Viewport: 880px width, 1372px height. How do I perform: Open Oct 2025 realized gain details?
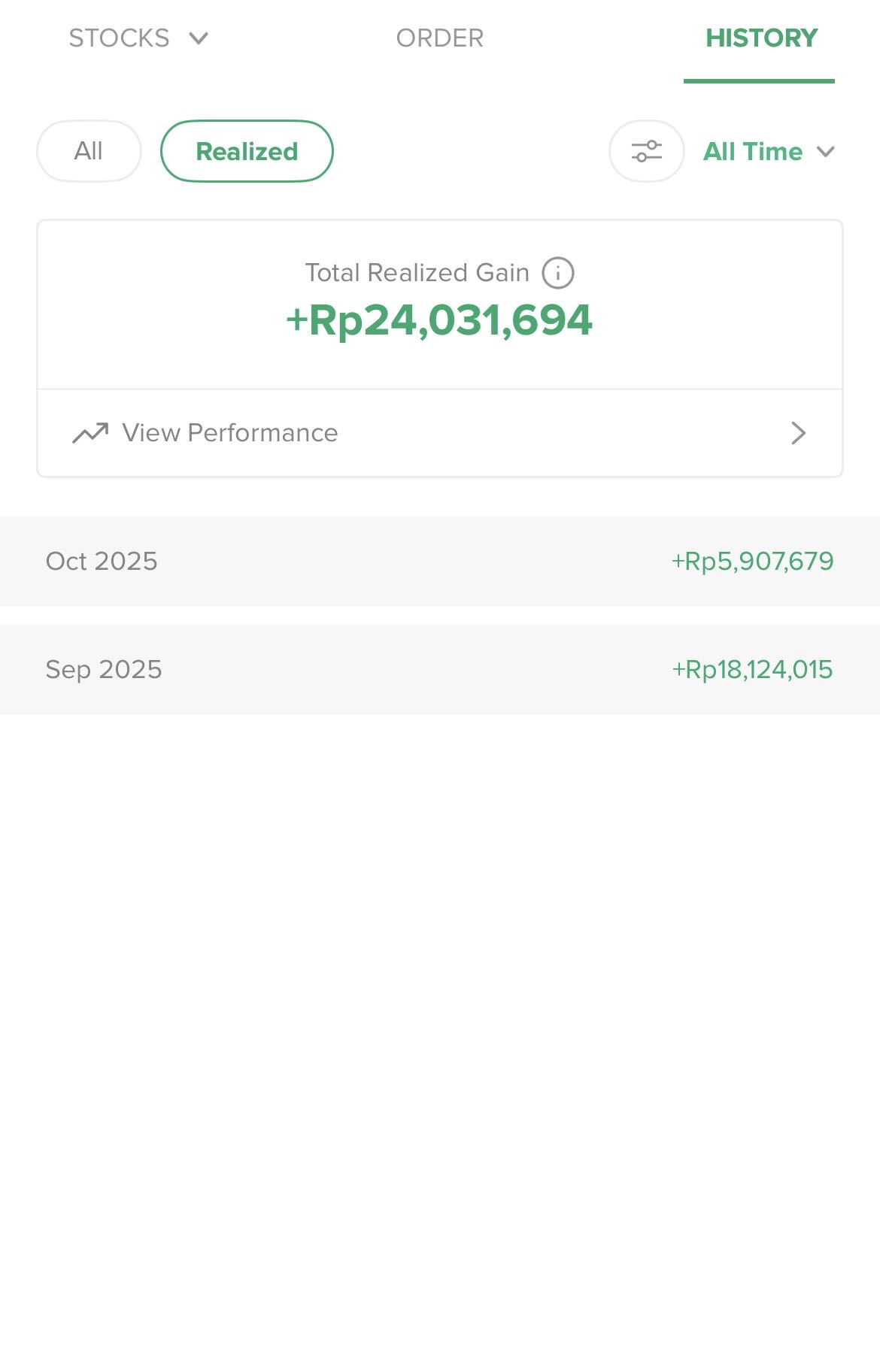(439, 562)
